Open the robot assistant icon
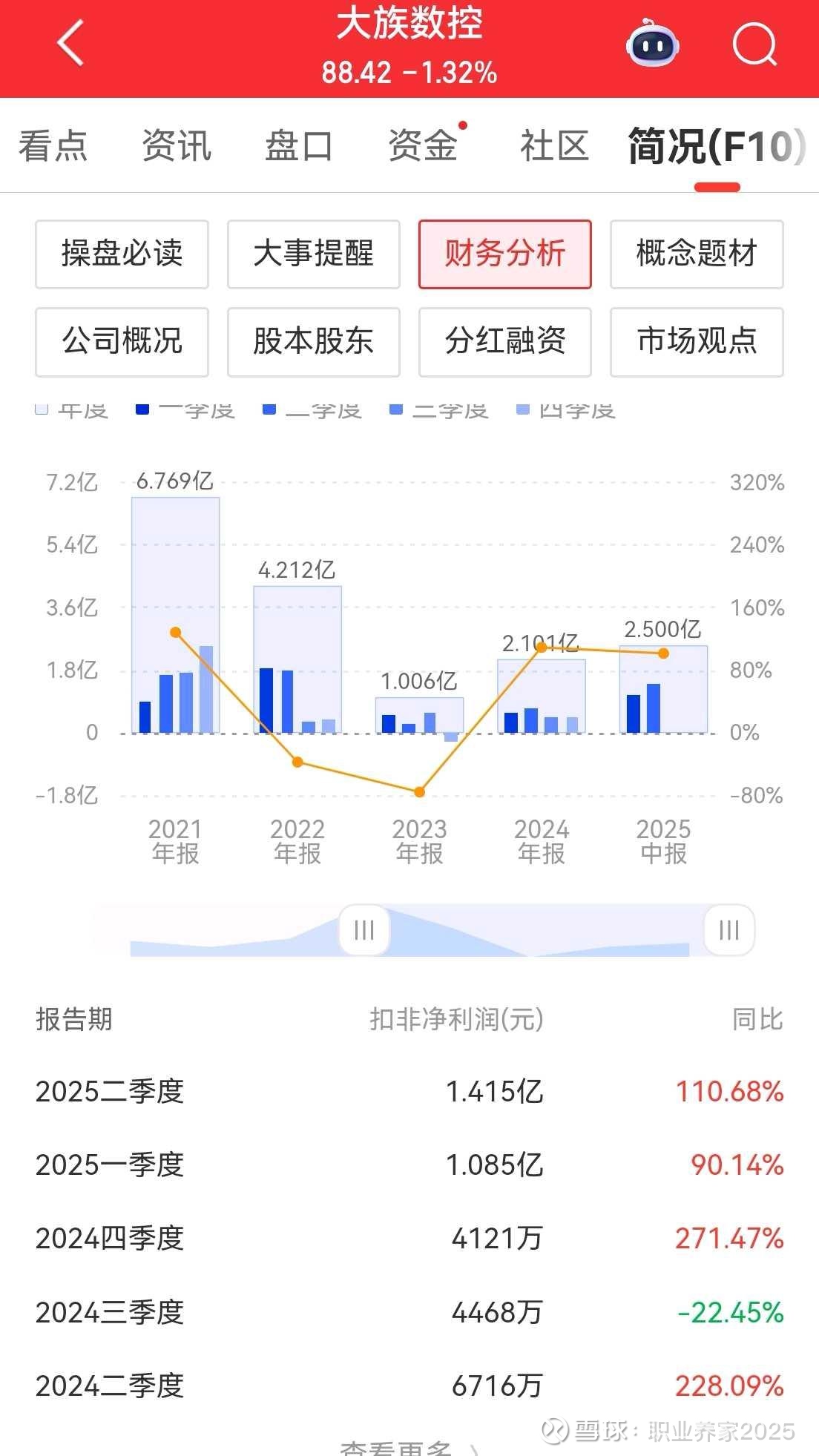 coord(653,45)
